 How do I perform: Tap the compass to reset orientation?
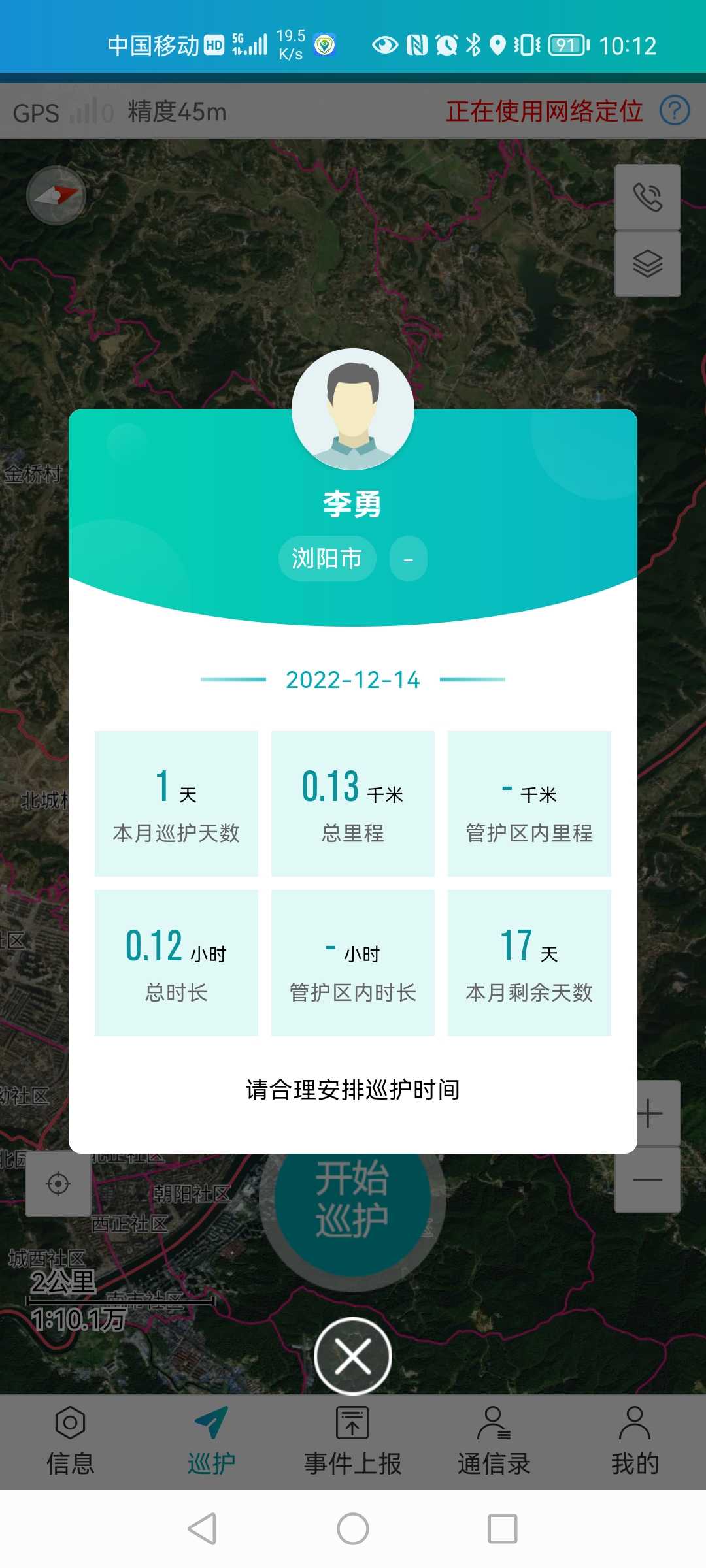[x=56, y=195]
